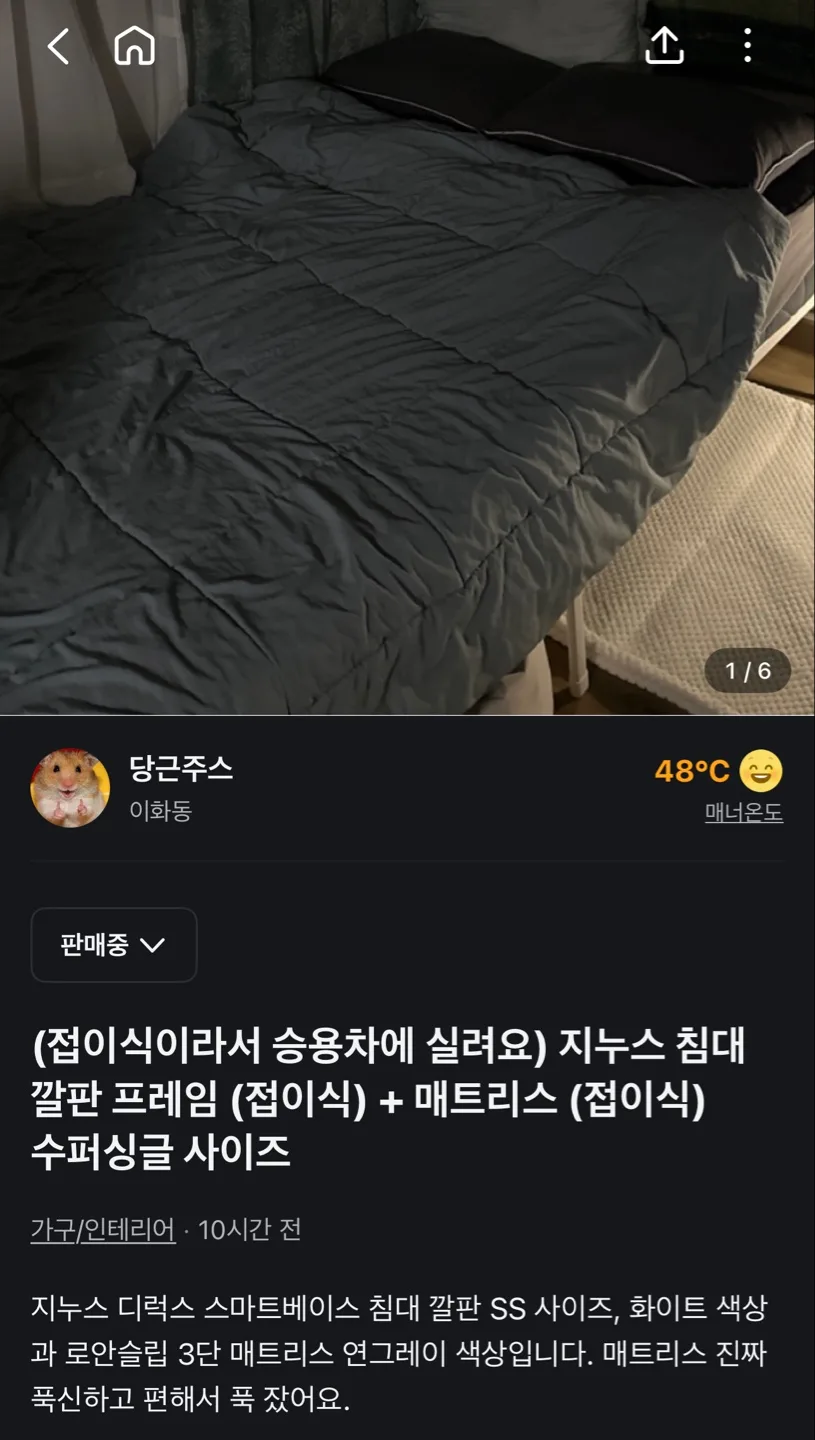This screenshot has width=815, height=1440.
Task: Share this listing
Action: coord(664,45)
